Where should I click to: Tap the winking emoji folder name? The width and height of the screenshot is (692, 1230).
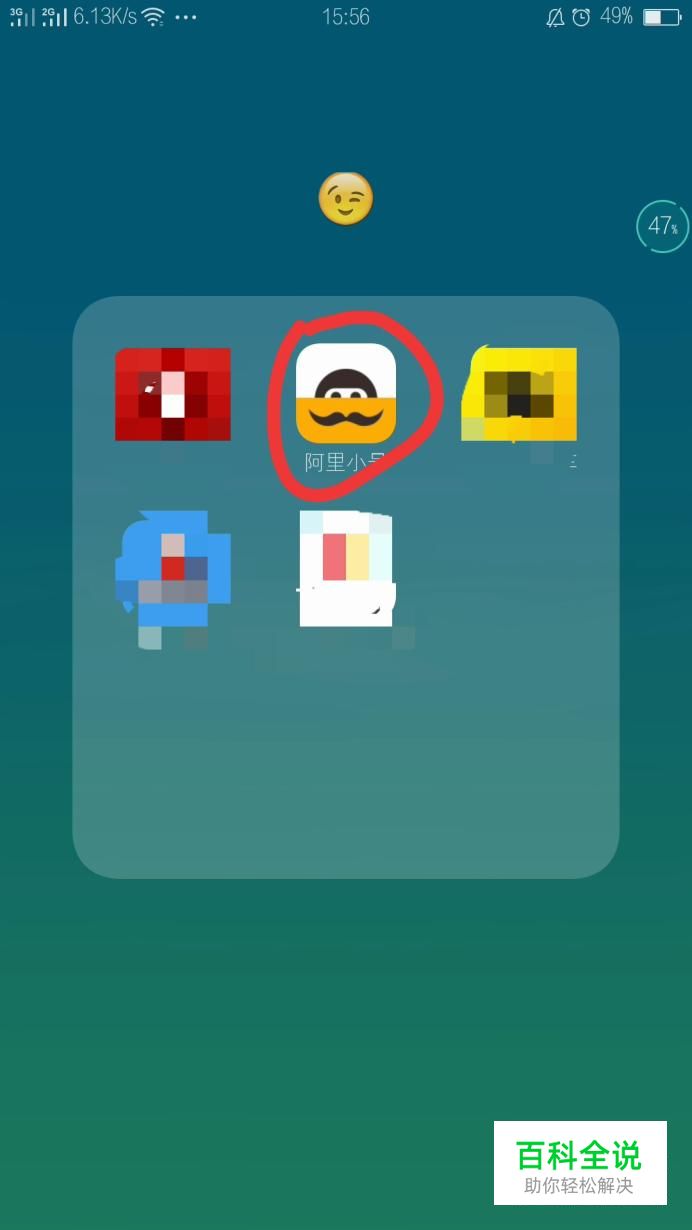tap(346, 198)
